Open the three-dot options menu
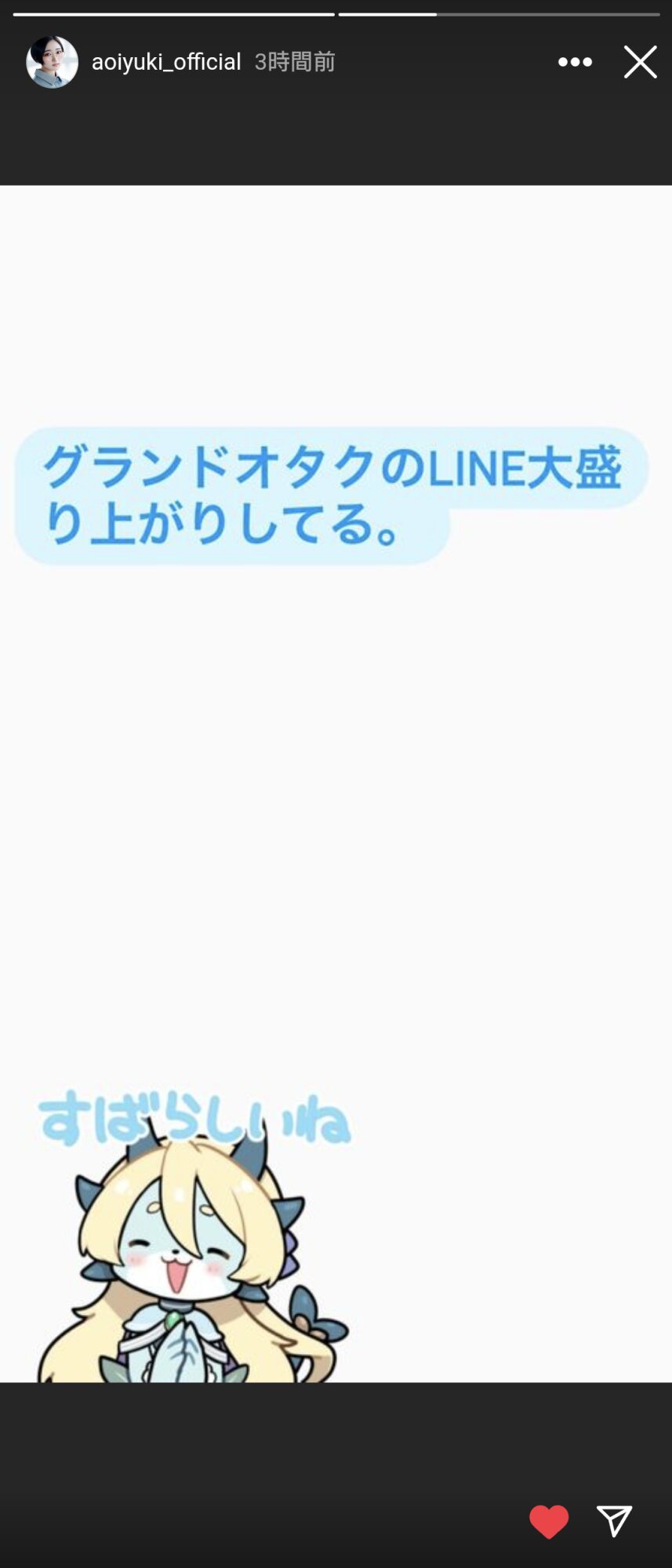This screenshot has height=1568, width=672. [575, 62]
